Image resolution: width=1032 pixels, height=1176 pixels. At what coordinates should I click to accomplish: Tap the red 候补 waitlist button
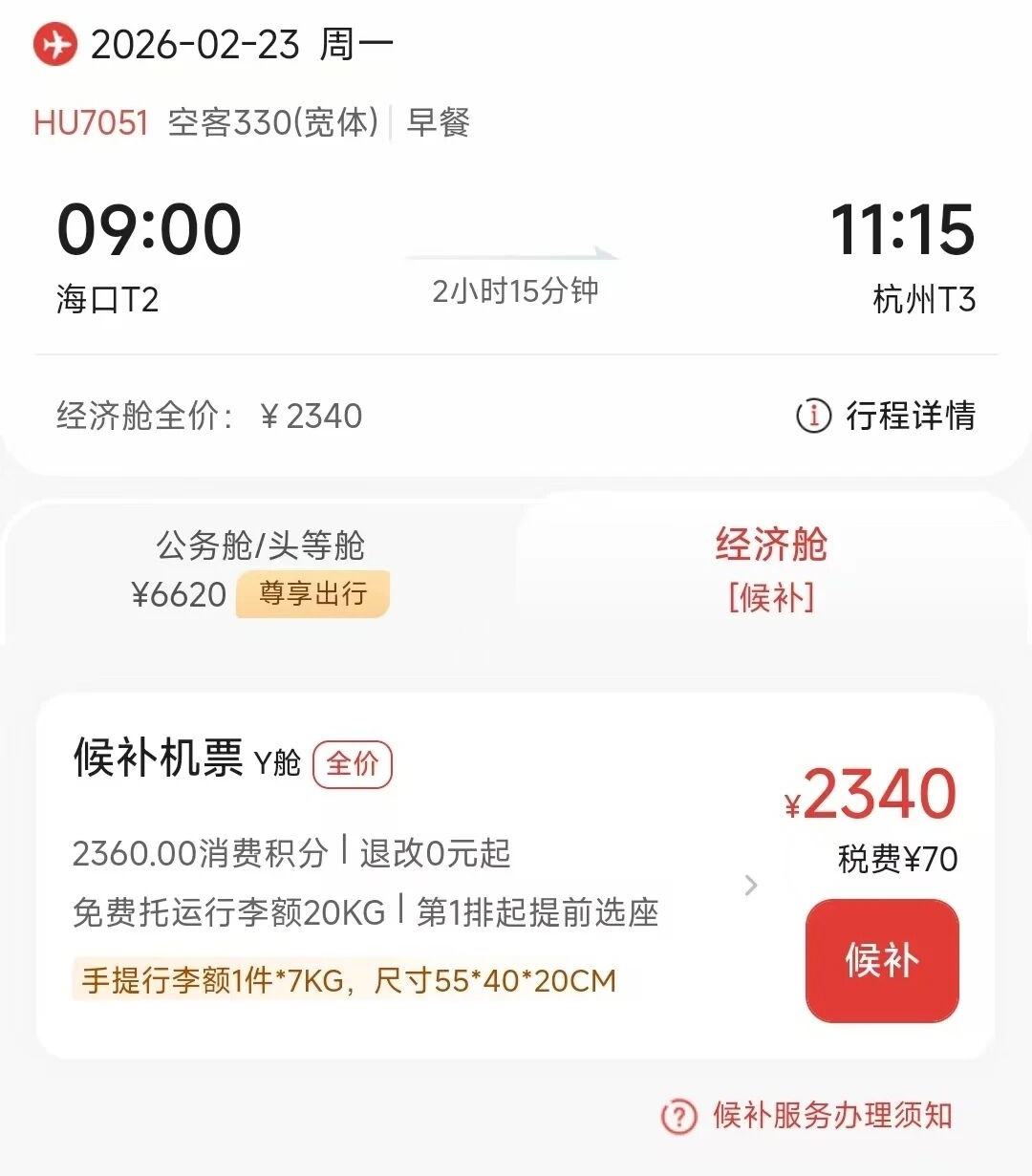tap(881, 960)
